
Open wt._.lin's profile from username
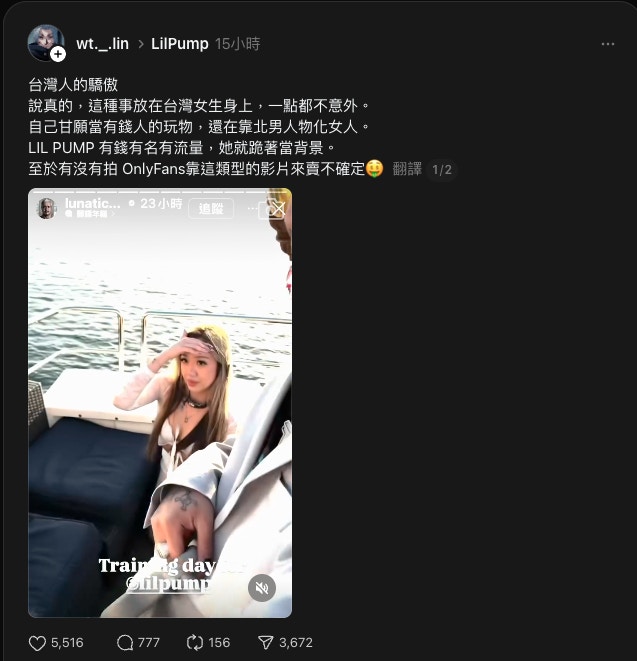[103, 44]
